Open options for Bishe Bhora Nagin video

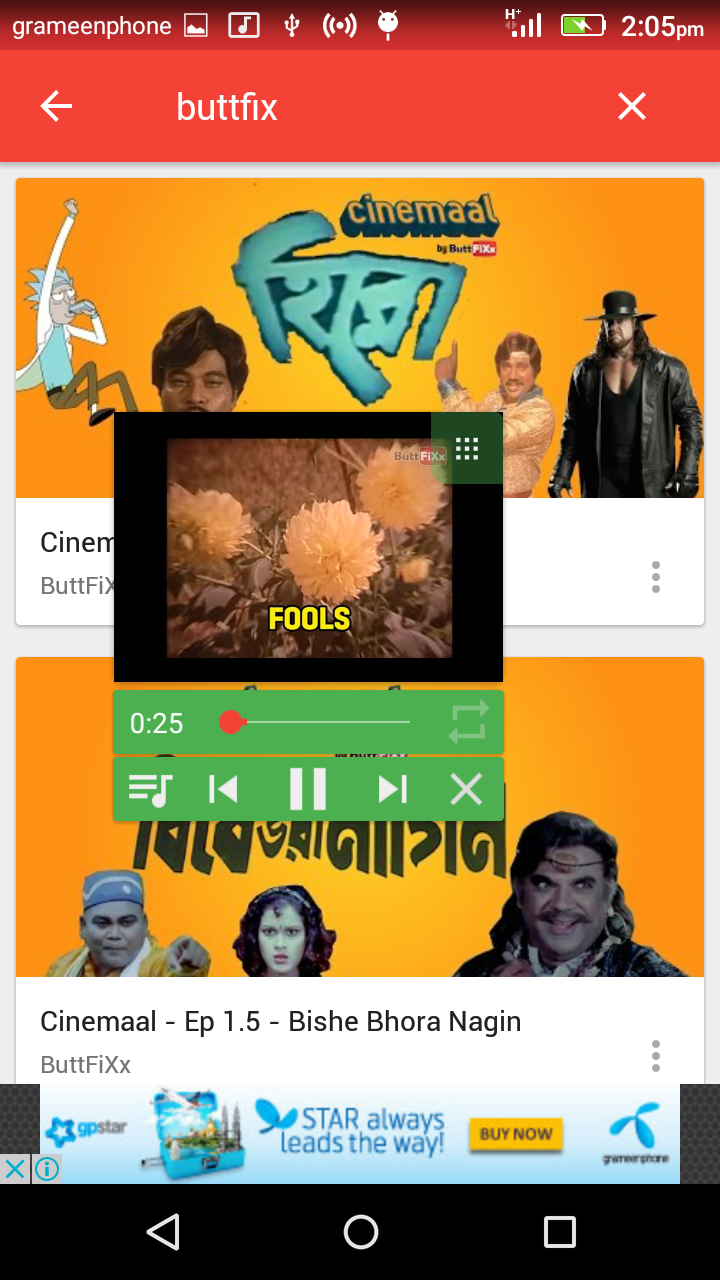(656, 1055)
